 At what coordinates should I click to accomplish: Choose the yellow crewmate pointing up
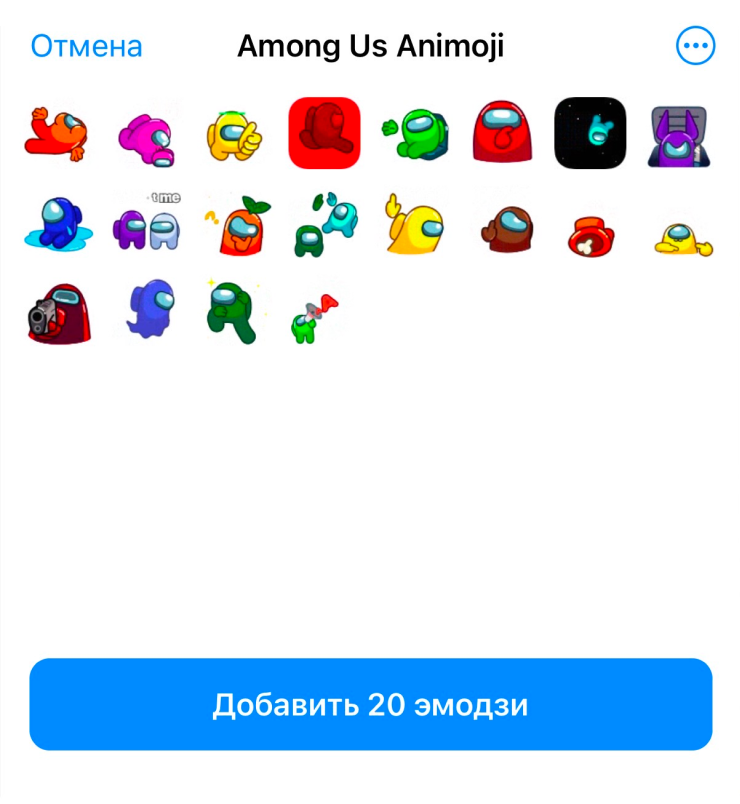point(412,224)
